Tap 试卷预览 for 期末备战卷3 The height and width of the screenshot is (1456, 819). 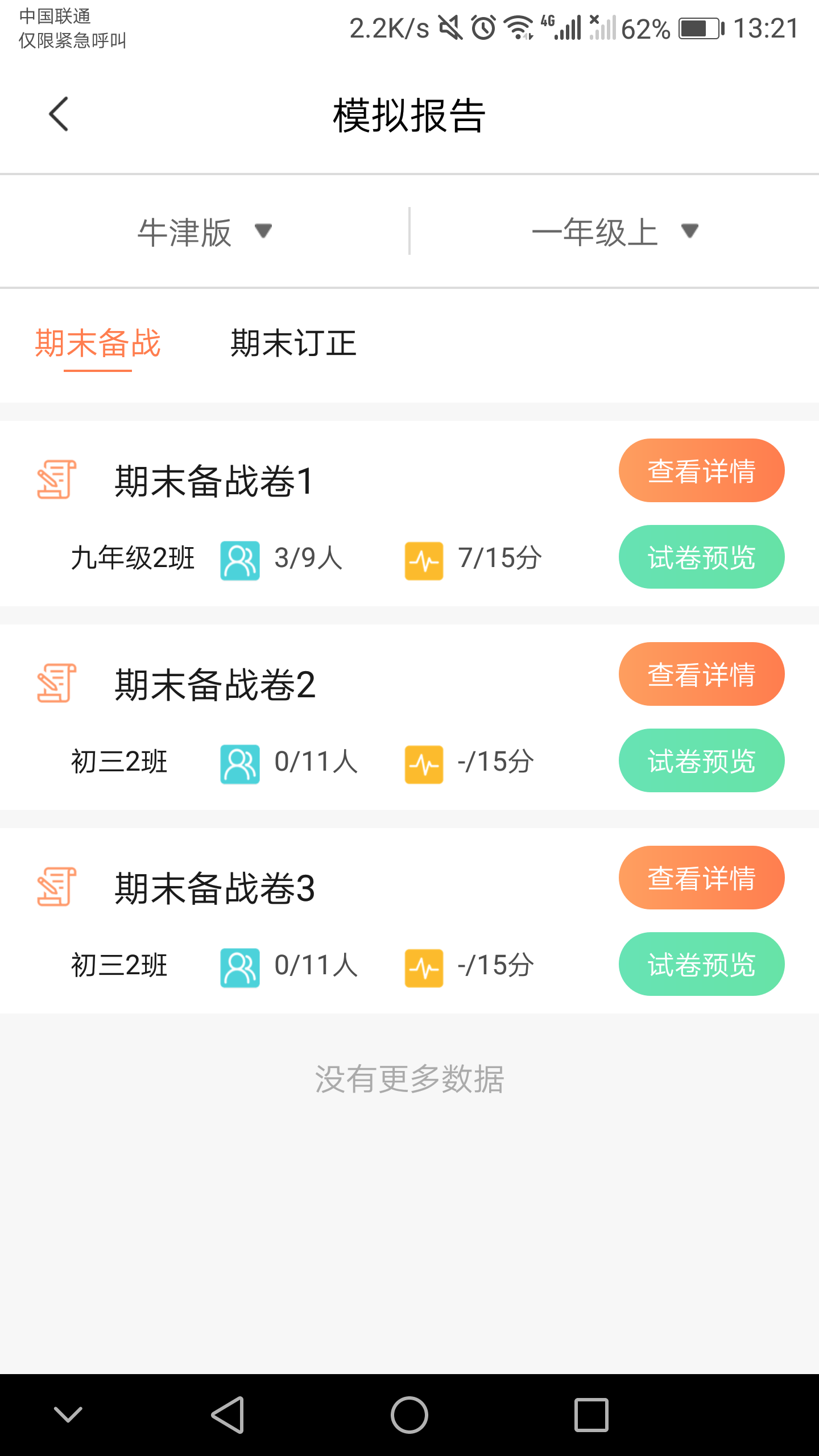tap(701, 965)
